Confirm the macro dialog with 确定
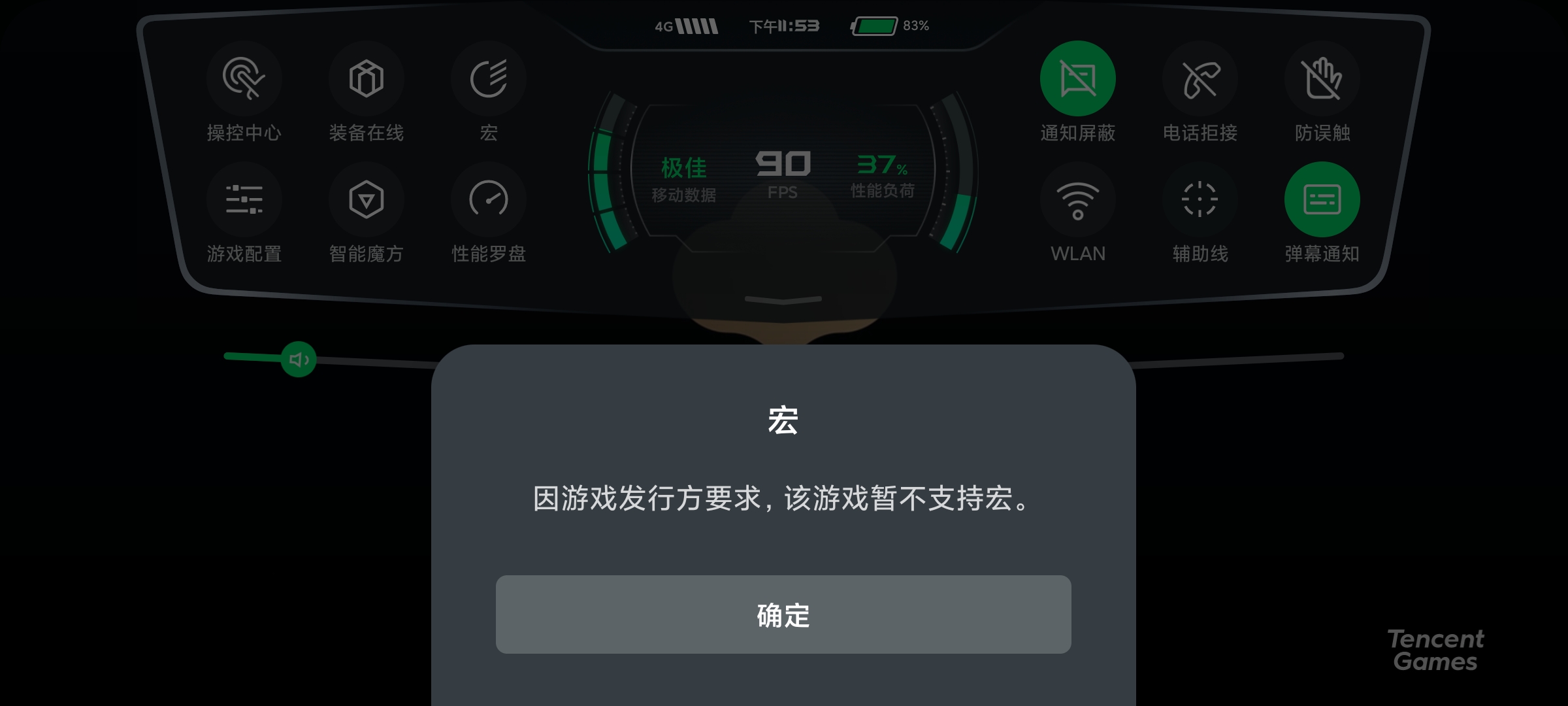 [x=783, y=614]
